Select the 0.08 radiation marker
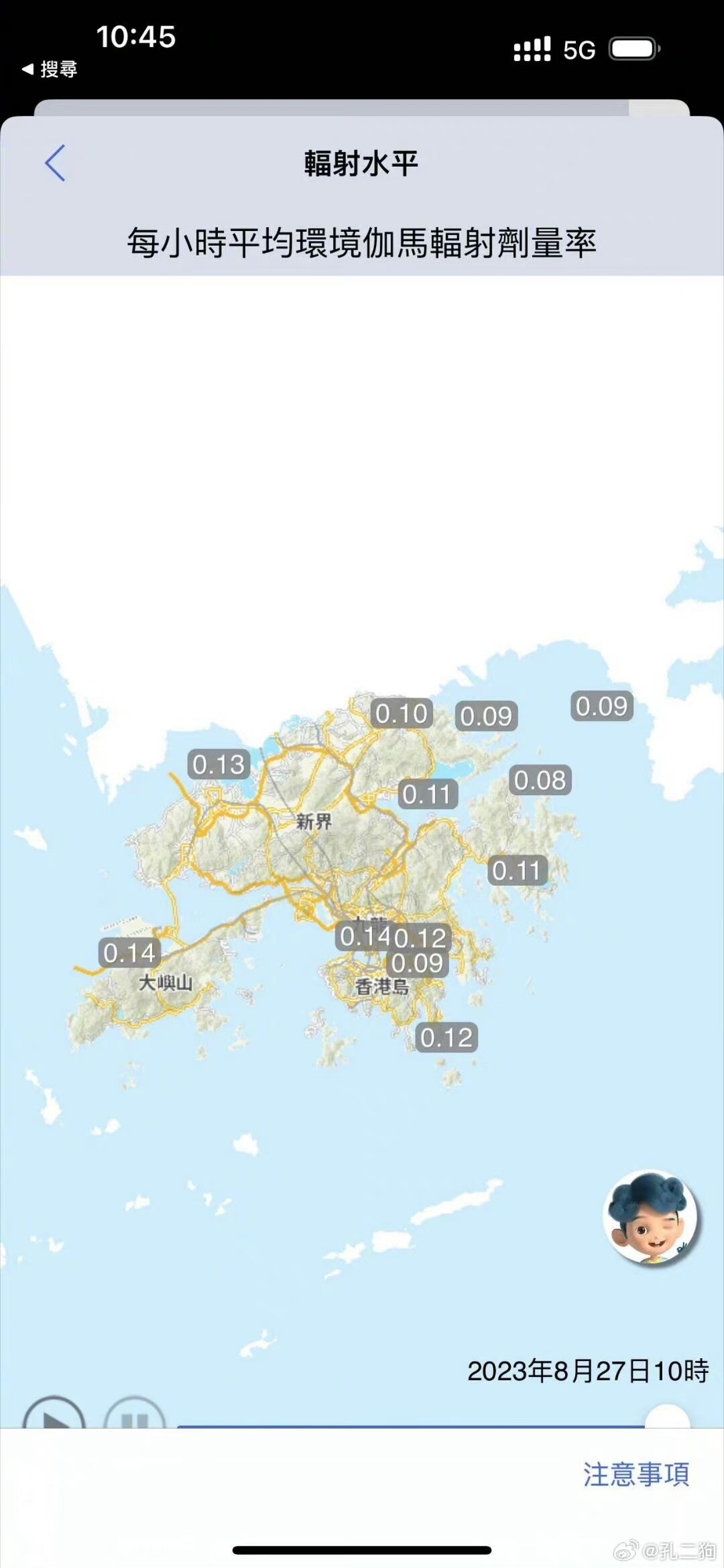 (x=540, y=780)
